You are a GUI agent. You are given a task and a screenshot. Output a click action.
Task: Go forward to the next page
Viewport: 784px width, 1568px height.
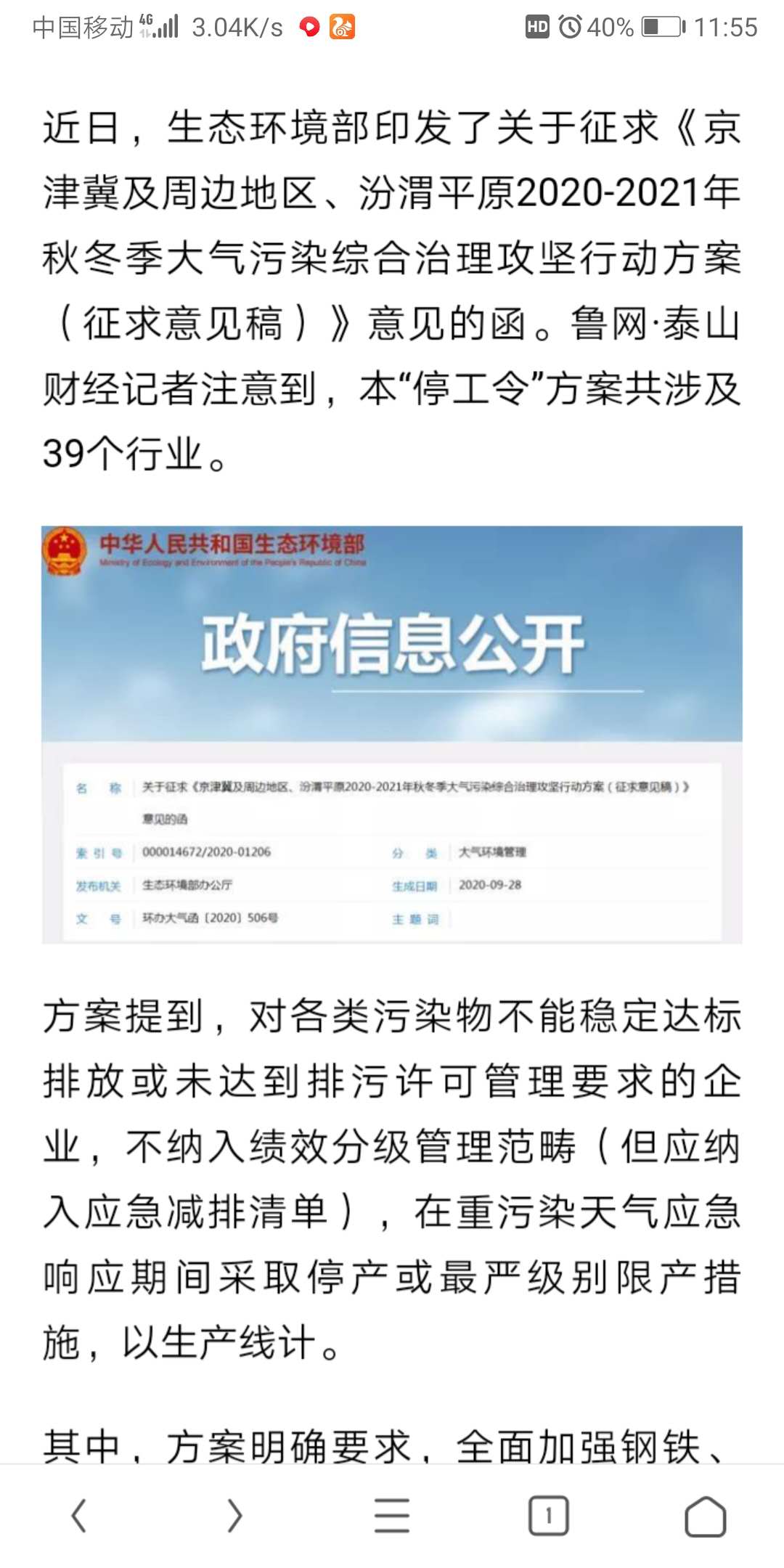pos(234,1516)
